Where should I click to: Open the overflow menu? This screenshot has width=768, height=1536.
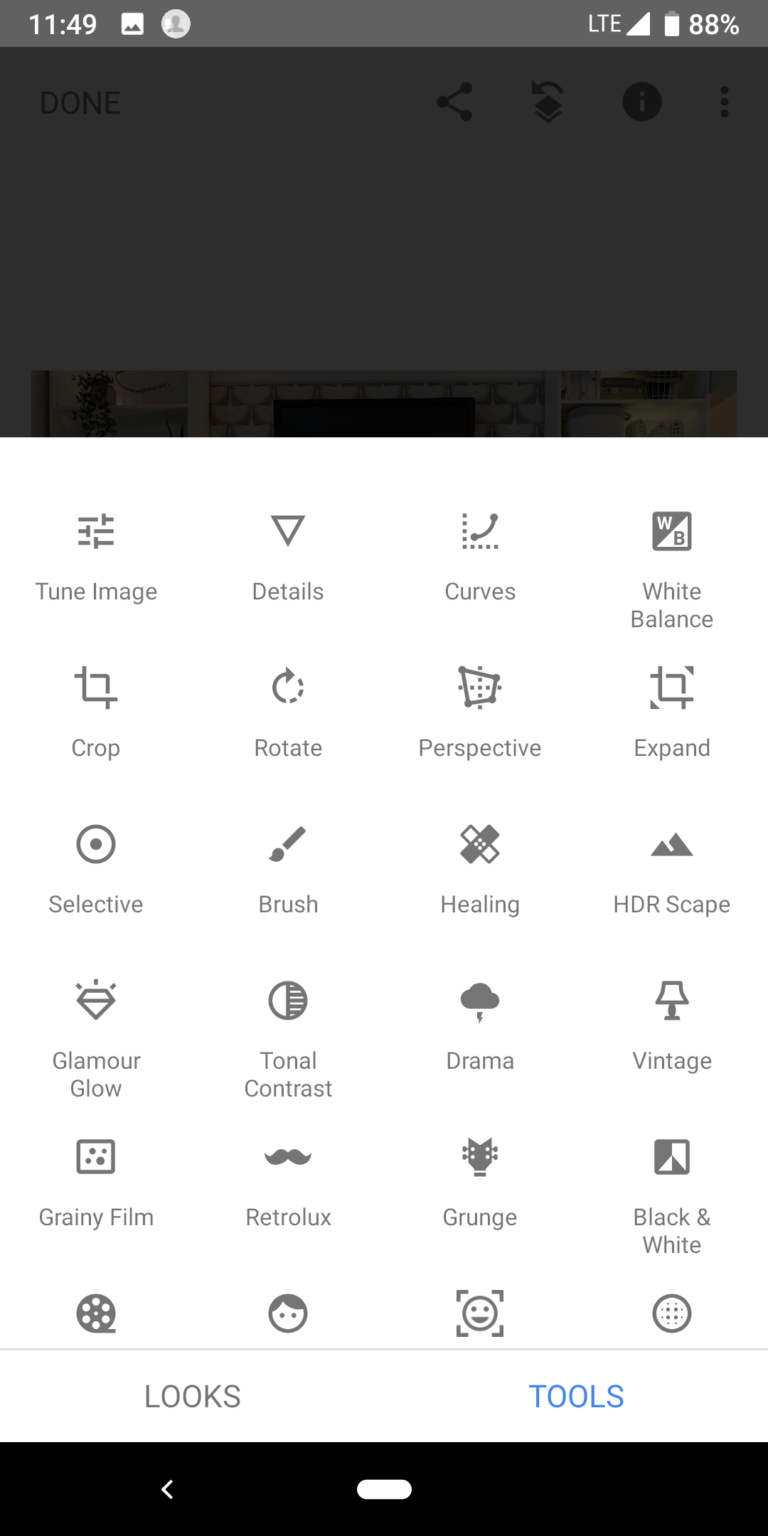[723, 101]
